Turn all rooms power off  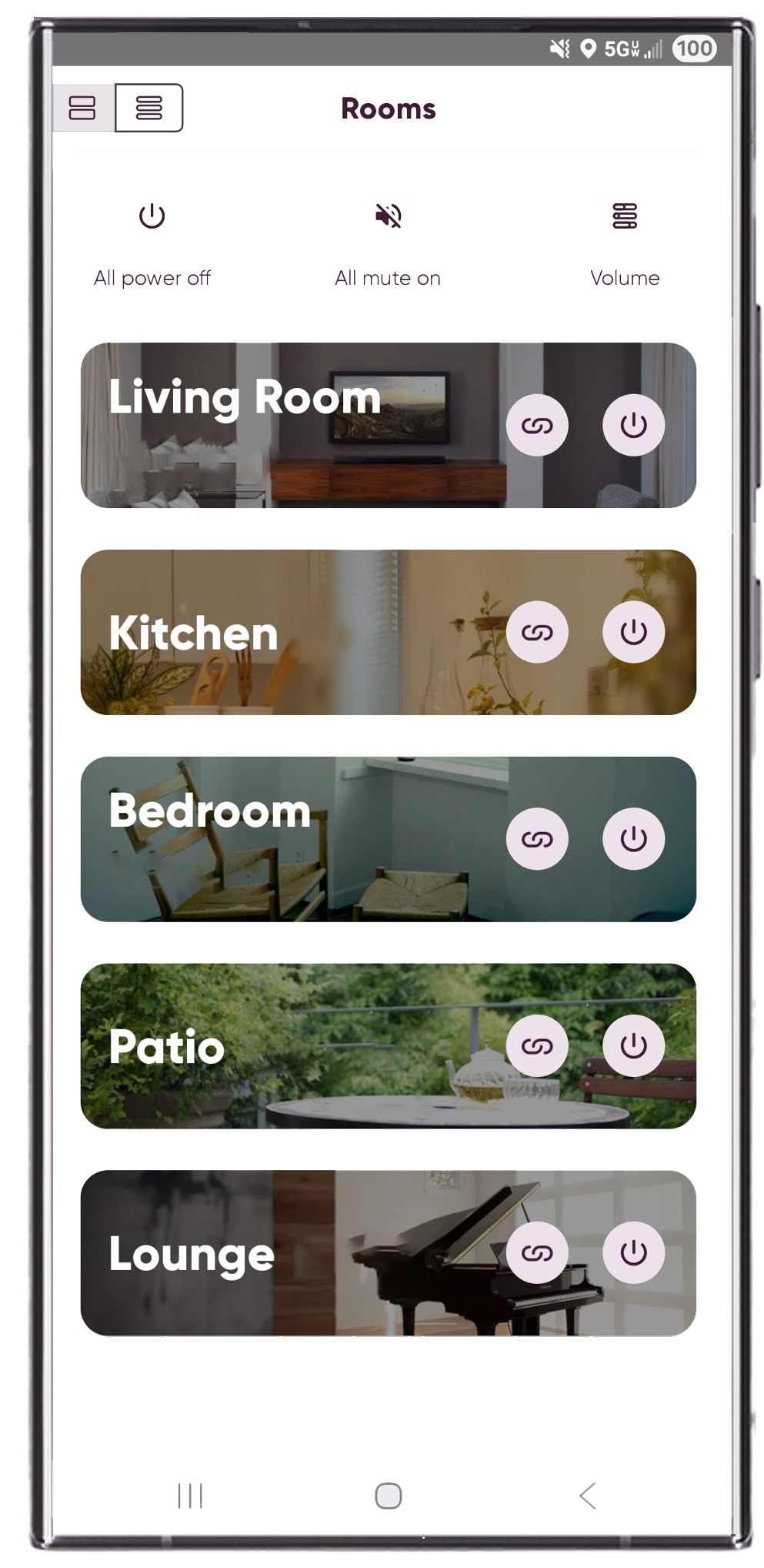click(152, 245)
